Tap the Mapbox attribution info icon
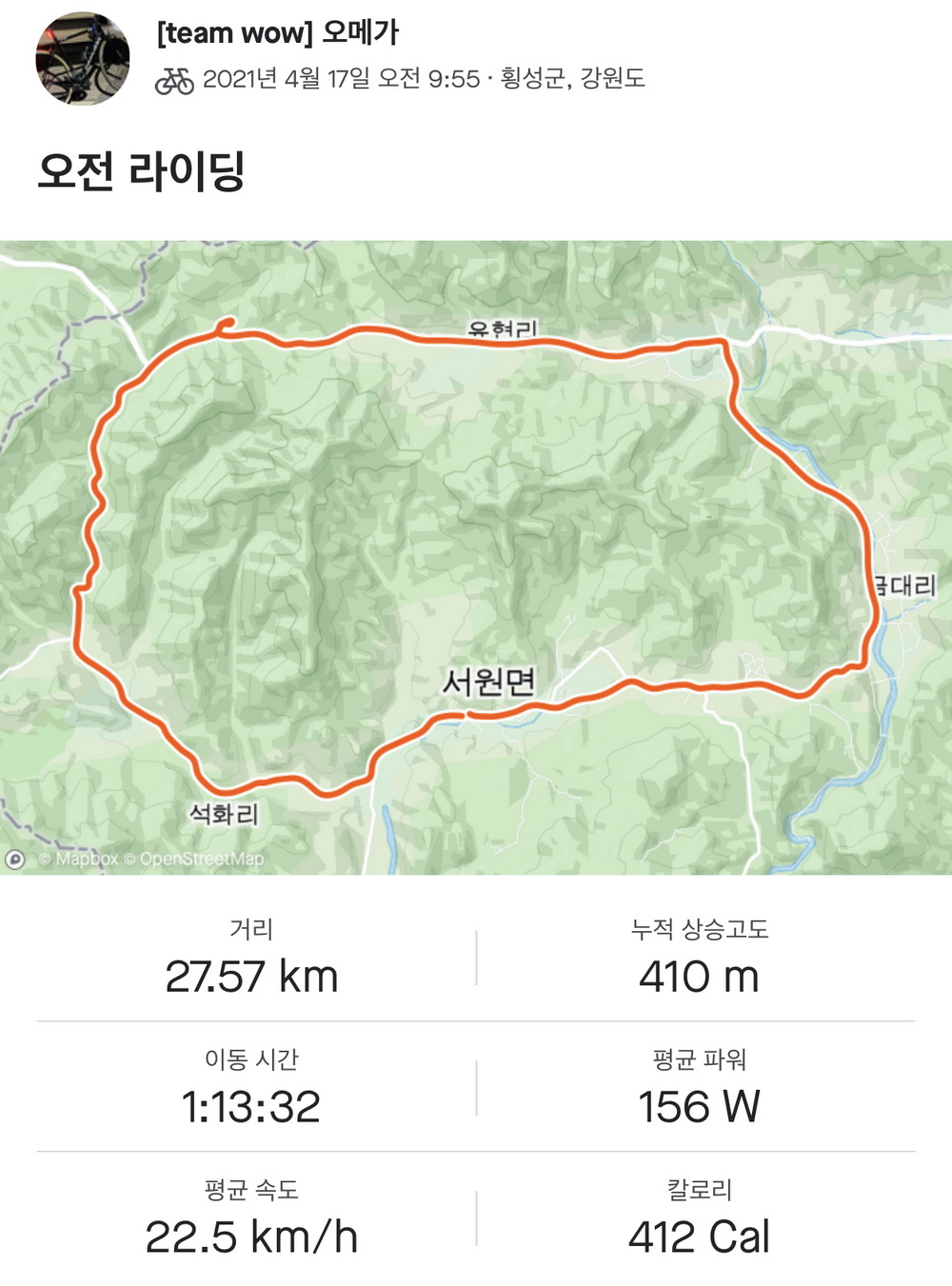Image resolution: width=952 pixels, height=1286 pixels. click(x=15, y=860)
